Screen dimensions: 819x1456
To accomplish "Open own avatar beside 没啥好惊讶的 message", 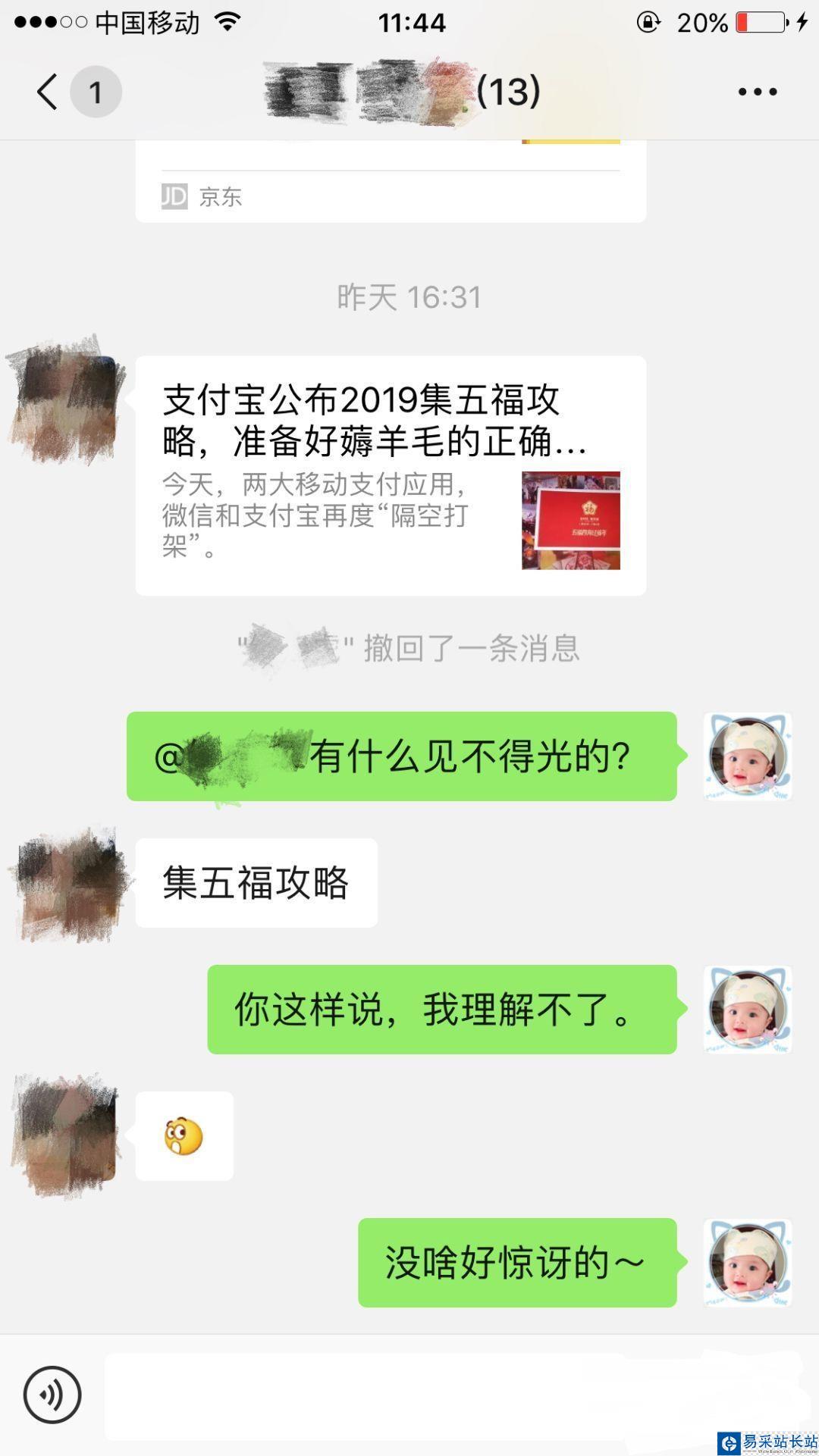I will click(x=747, y=1262).
